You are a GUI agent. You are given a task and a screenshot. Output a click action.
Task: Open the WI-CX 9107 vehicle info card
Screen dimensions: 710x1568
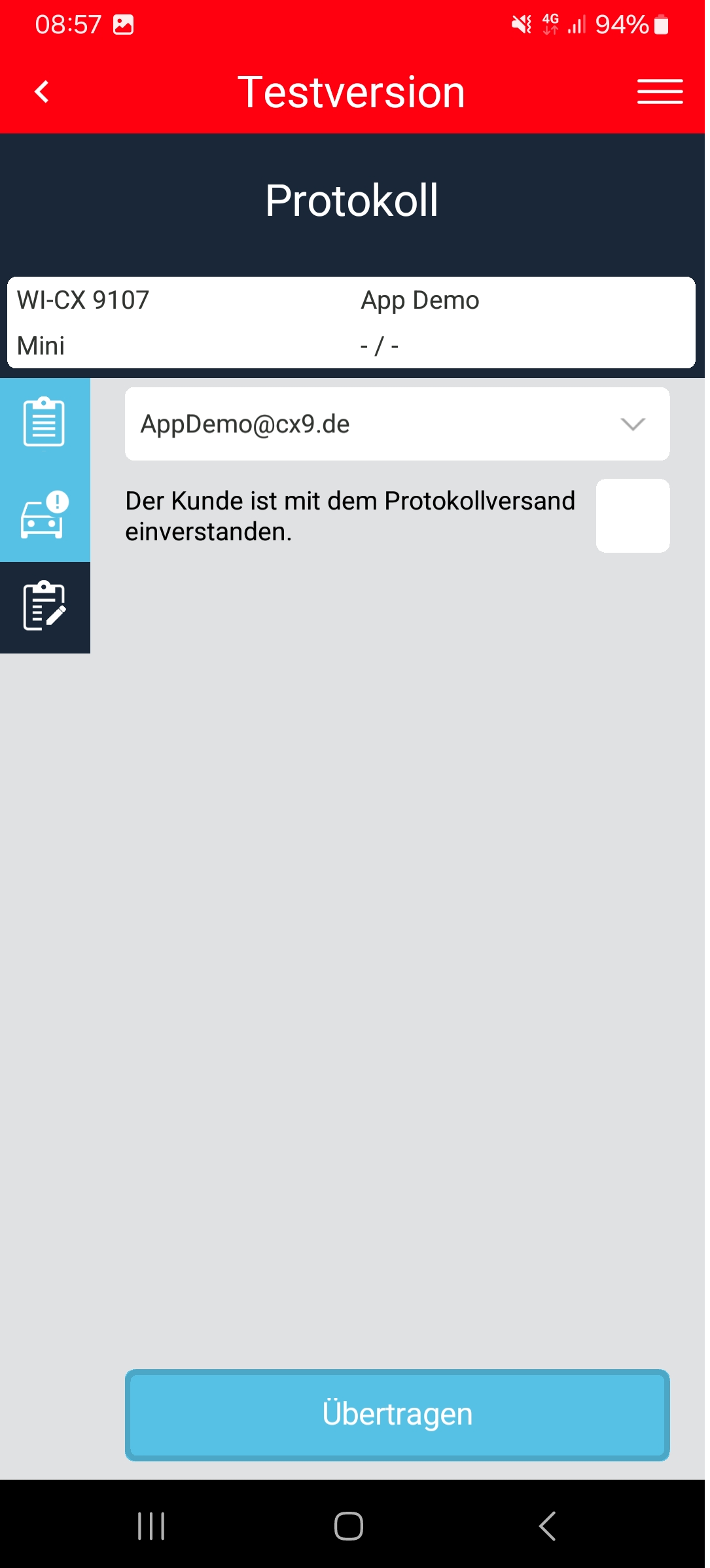pyautogui.click(x=351, y=322)
